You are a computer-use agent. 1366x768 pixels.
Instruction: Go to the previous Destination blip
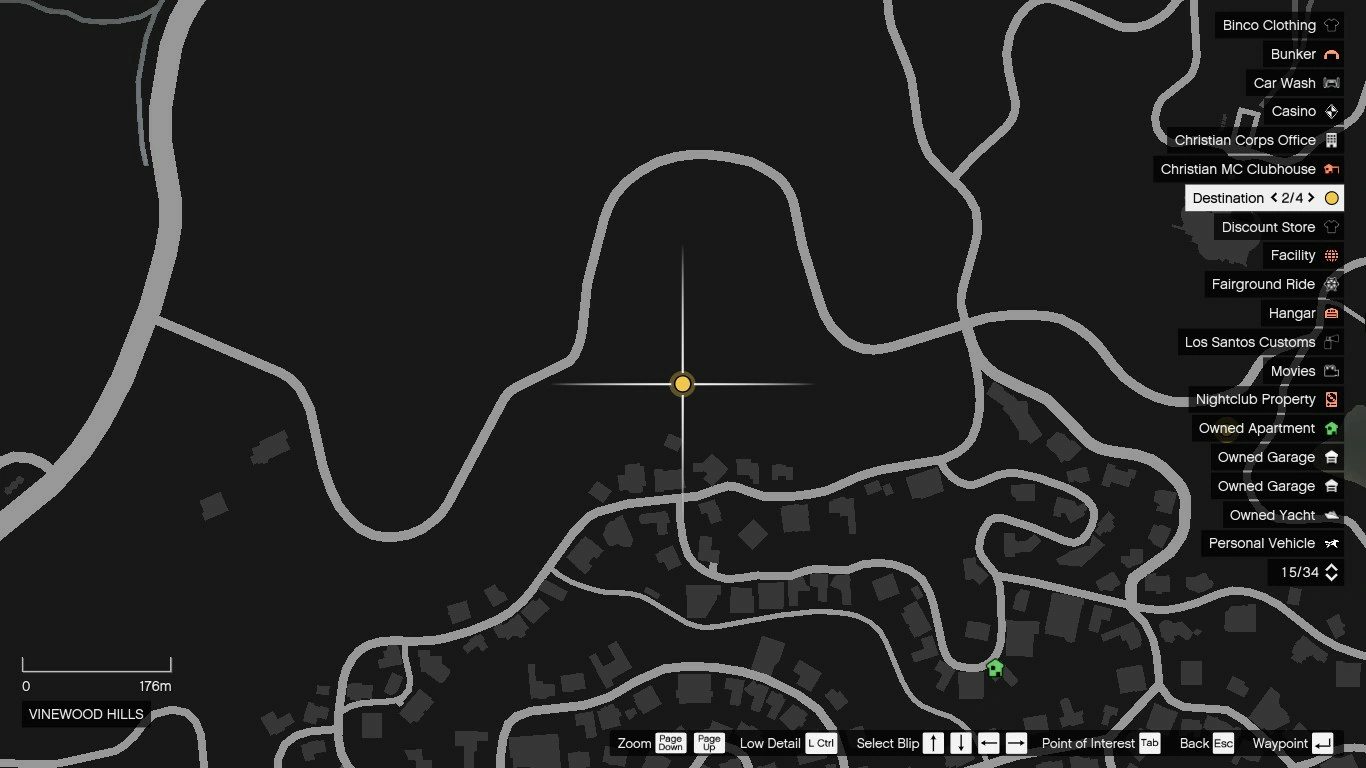pos(1274,198)
